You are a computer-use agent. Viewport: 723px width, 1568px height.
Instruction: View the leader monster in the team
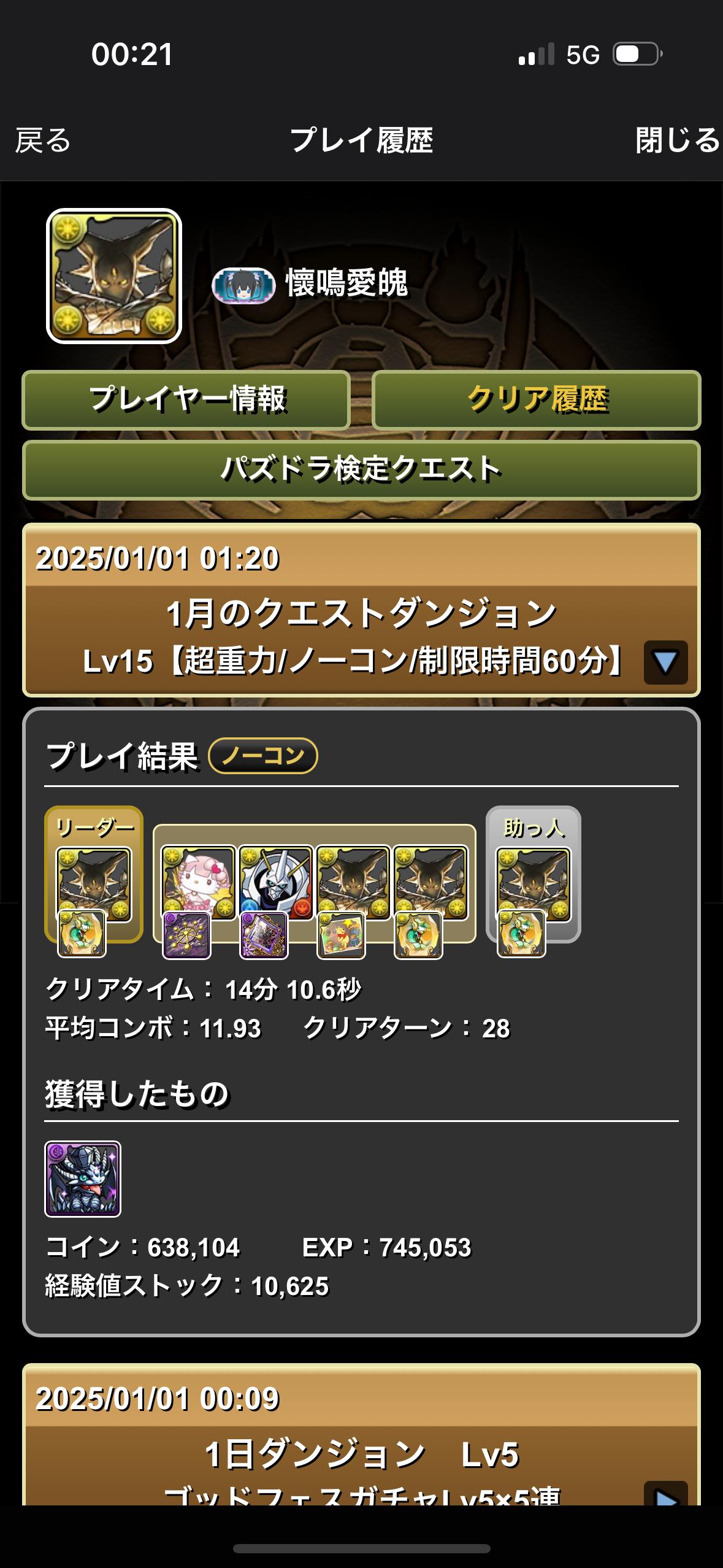click(x=94, y=883)
